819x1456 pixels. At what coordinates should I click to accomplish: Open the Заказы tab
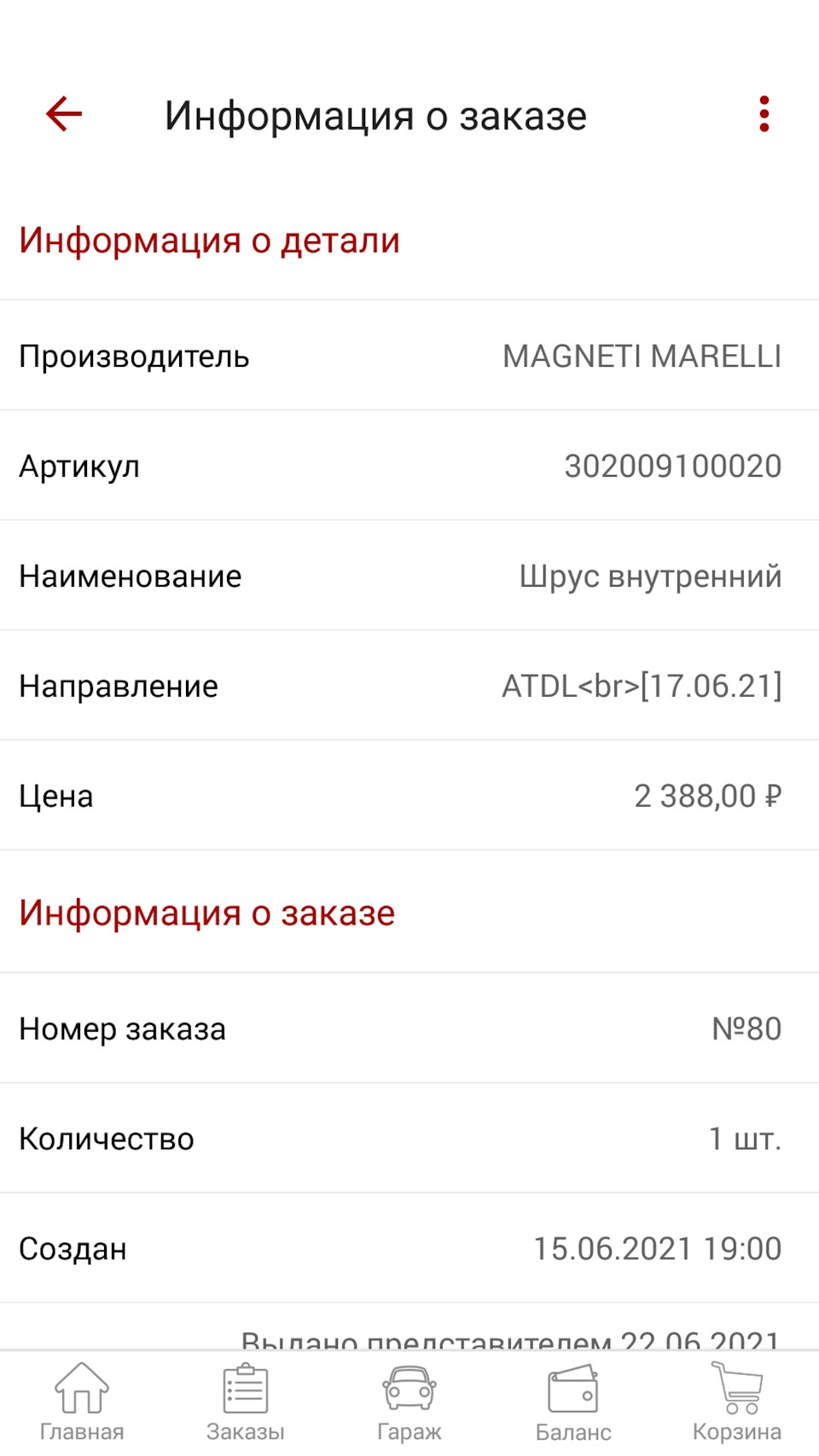246,1403
